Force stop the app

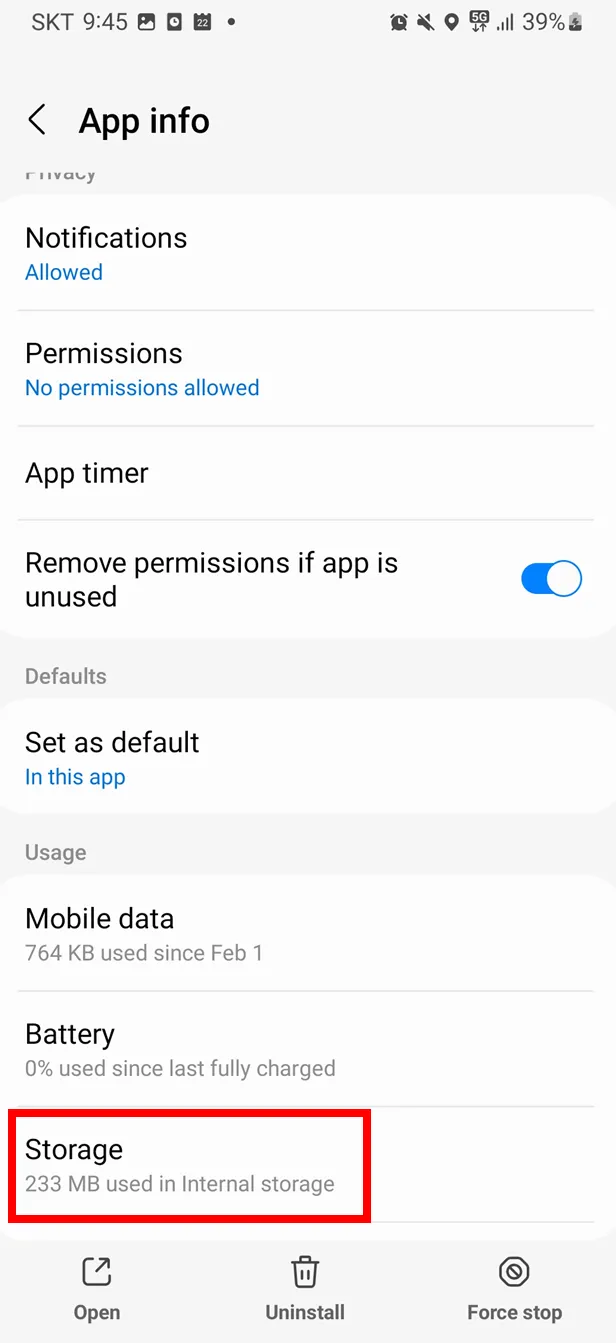point(514,1289)
